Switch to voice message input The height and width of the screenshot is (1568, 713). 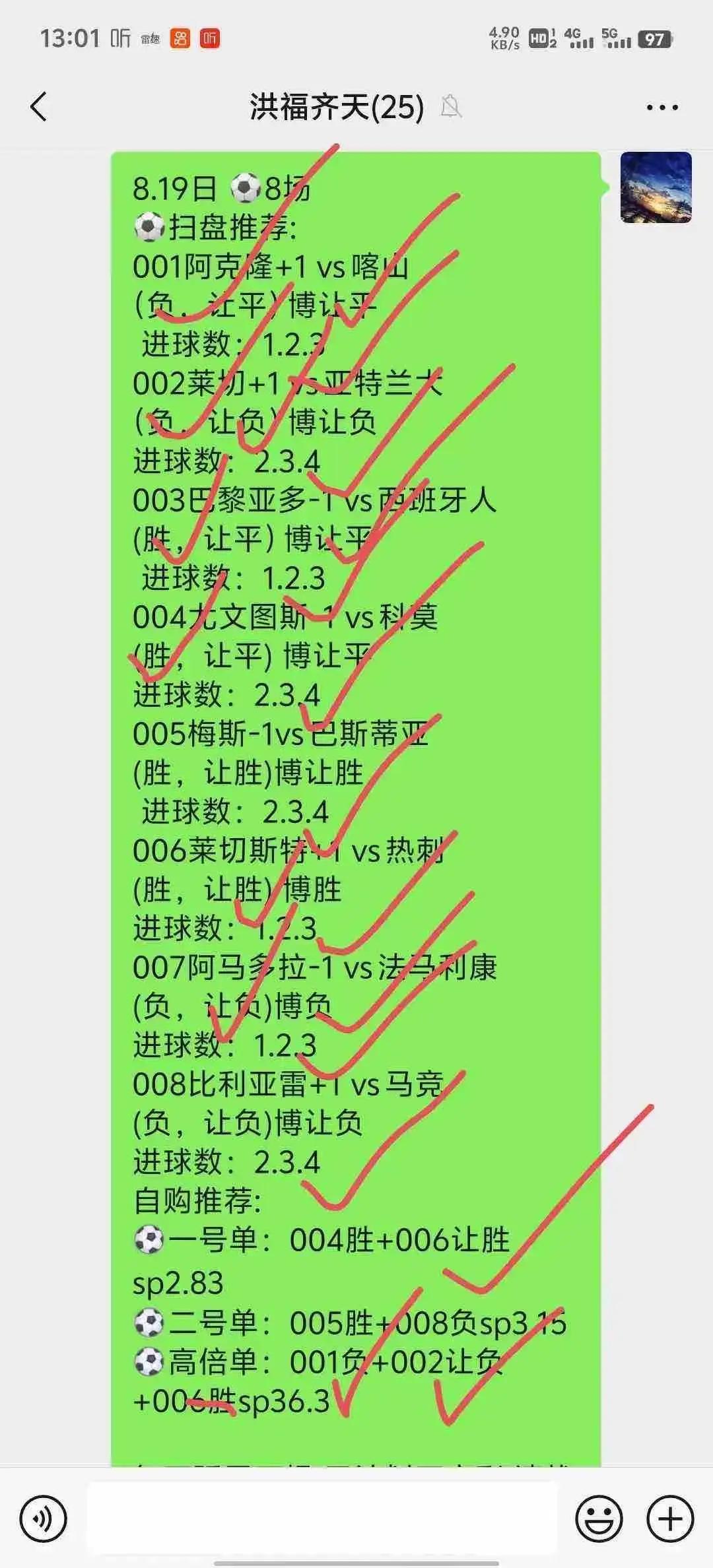[43, 1519]
